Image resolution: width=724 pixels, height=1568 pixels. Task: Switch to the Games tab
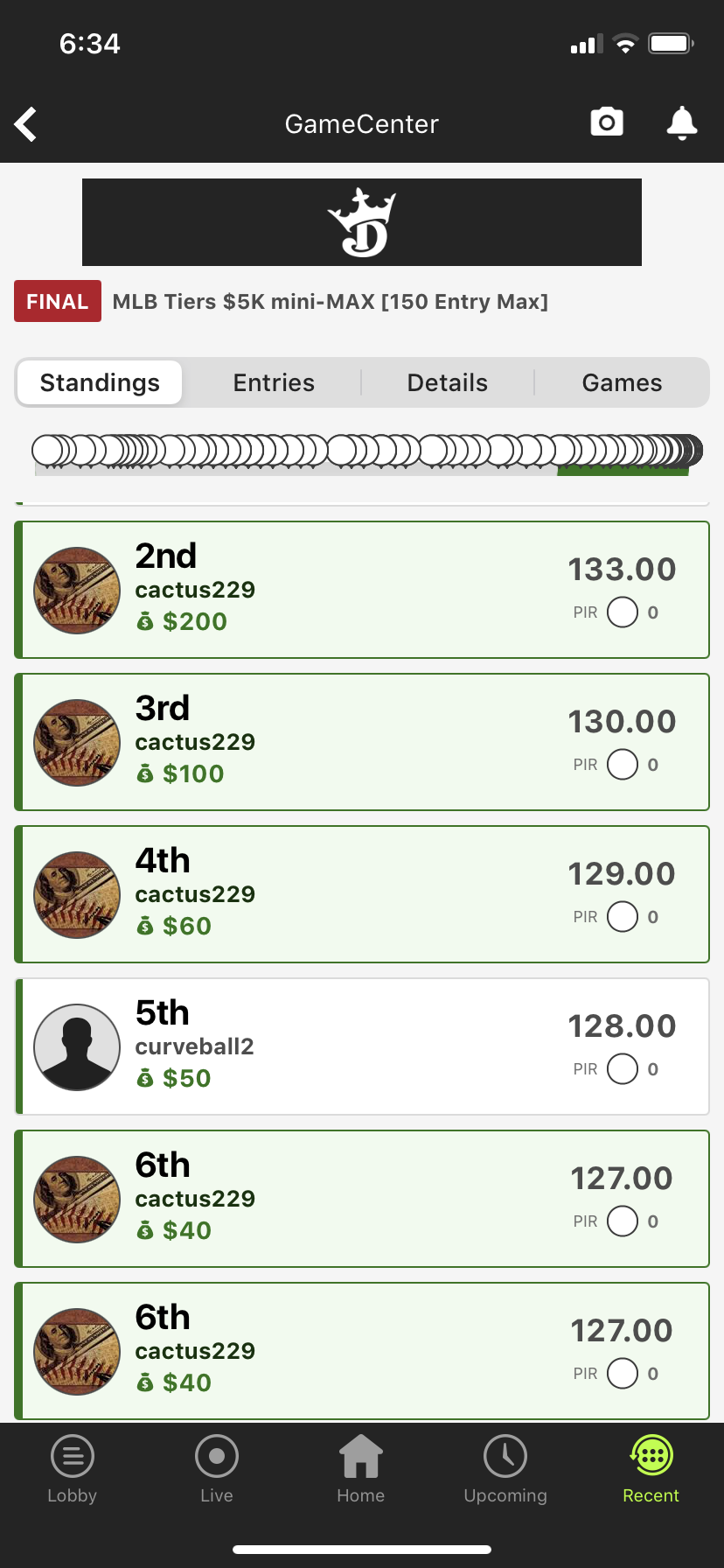tap(622, 383)
